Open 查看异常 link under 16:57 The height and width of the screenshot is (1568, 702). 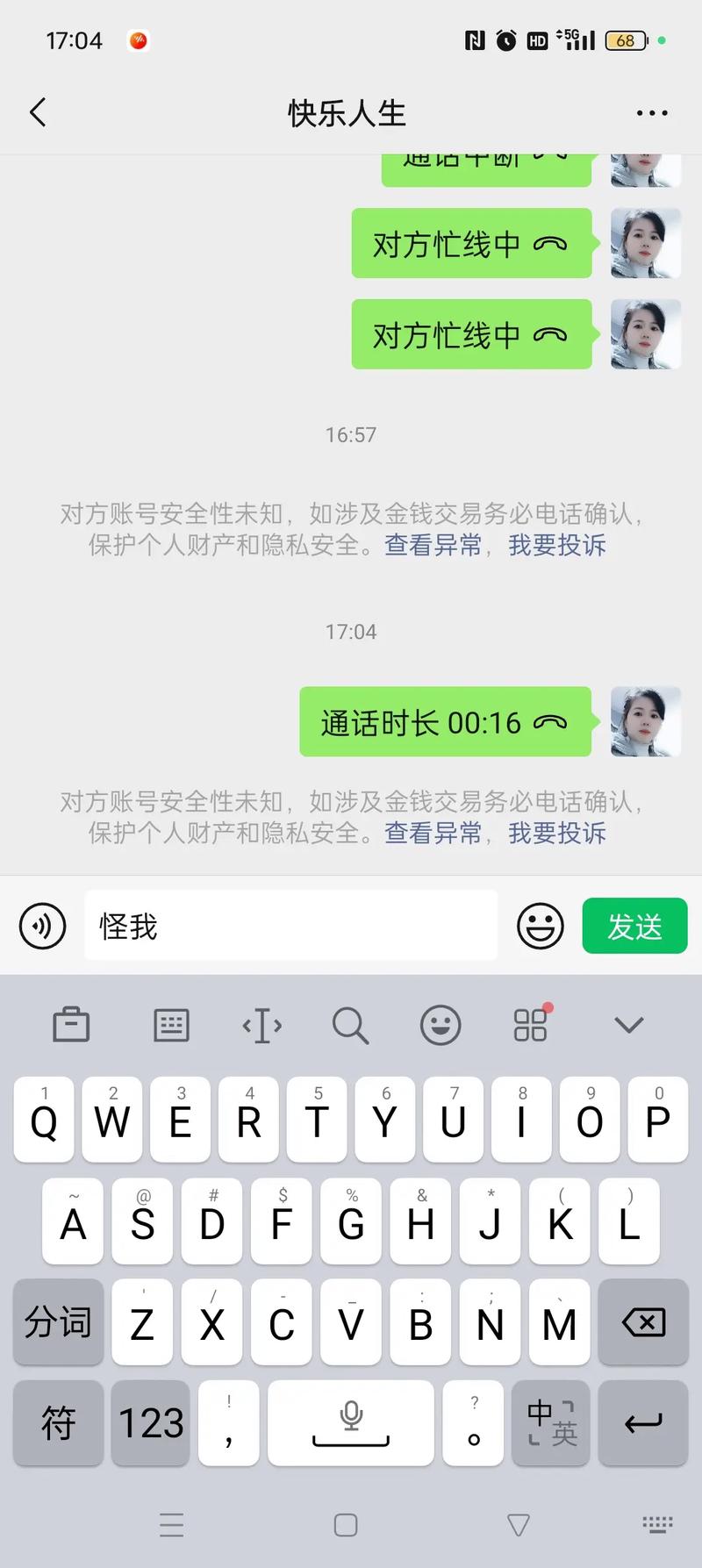pos(433,545)
